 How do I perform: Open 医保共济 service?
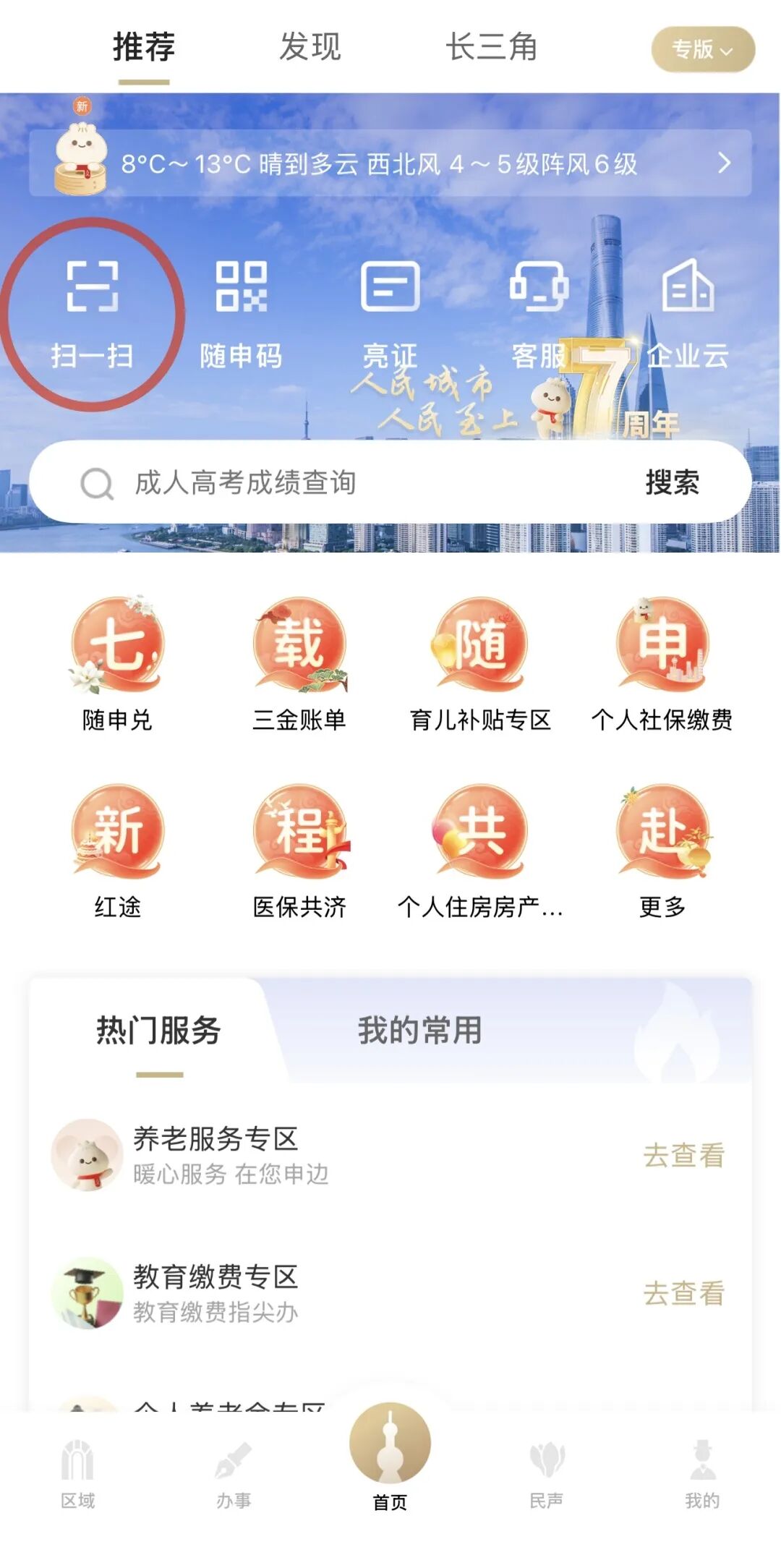pyautogui.click(x=299, y=851)
